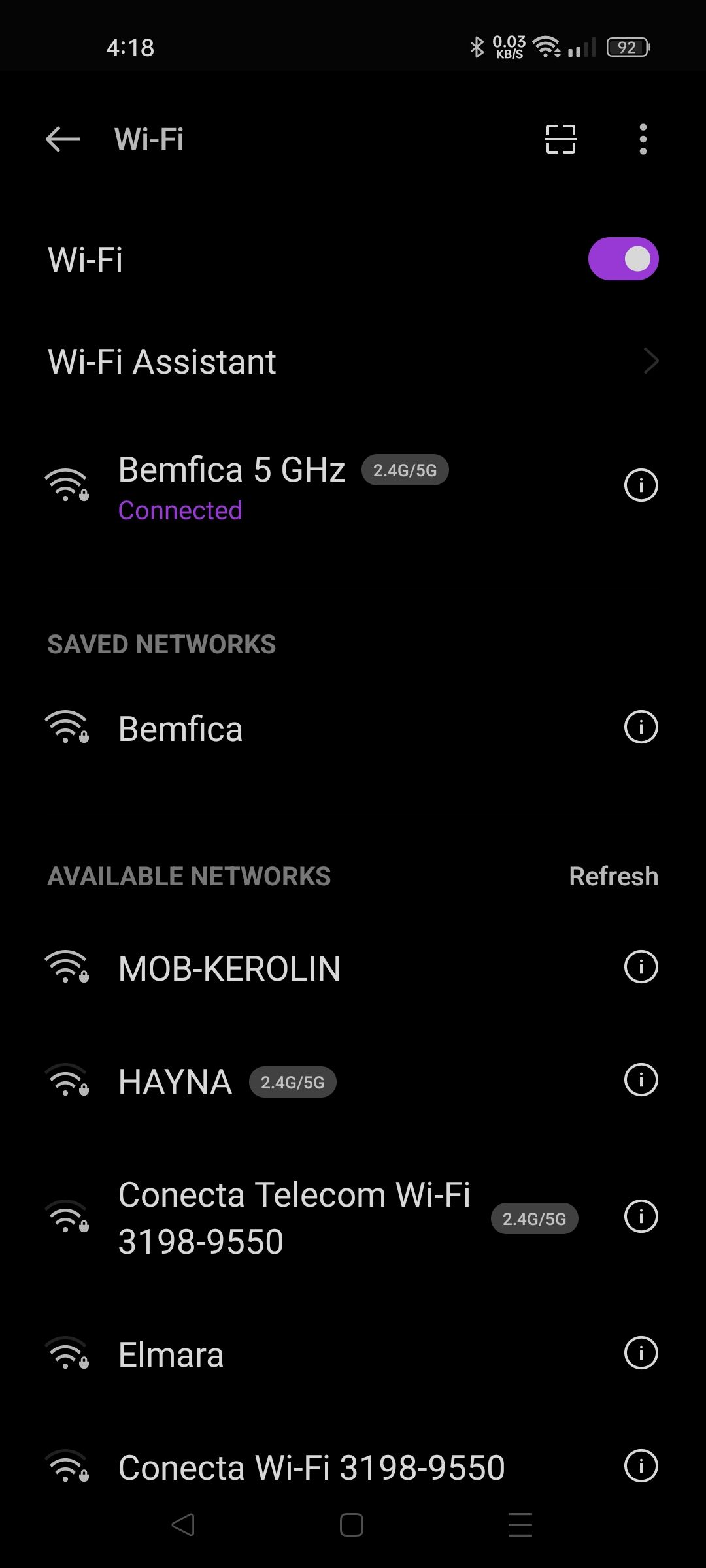Navigate back with the back arrow
Screen dimensions: 706x1568
63,139
